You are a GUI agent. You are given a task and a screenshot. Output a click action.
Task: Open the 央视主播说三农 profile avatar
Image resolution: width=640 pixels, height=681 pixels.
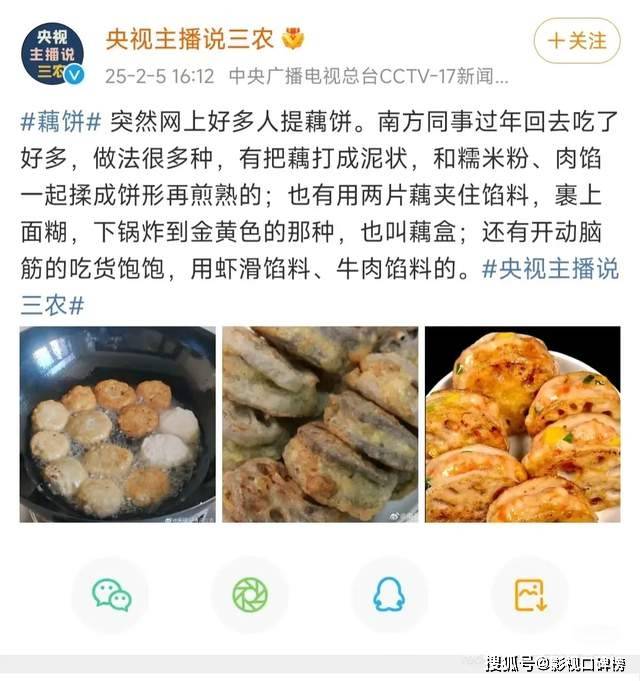[x=52, y=56]
